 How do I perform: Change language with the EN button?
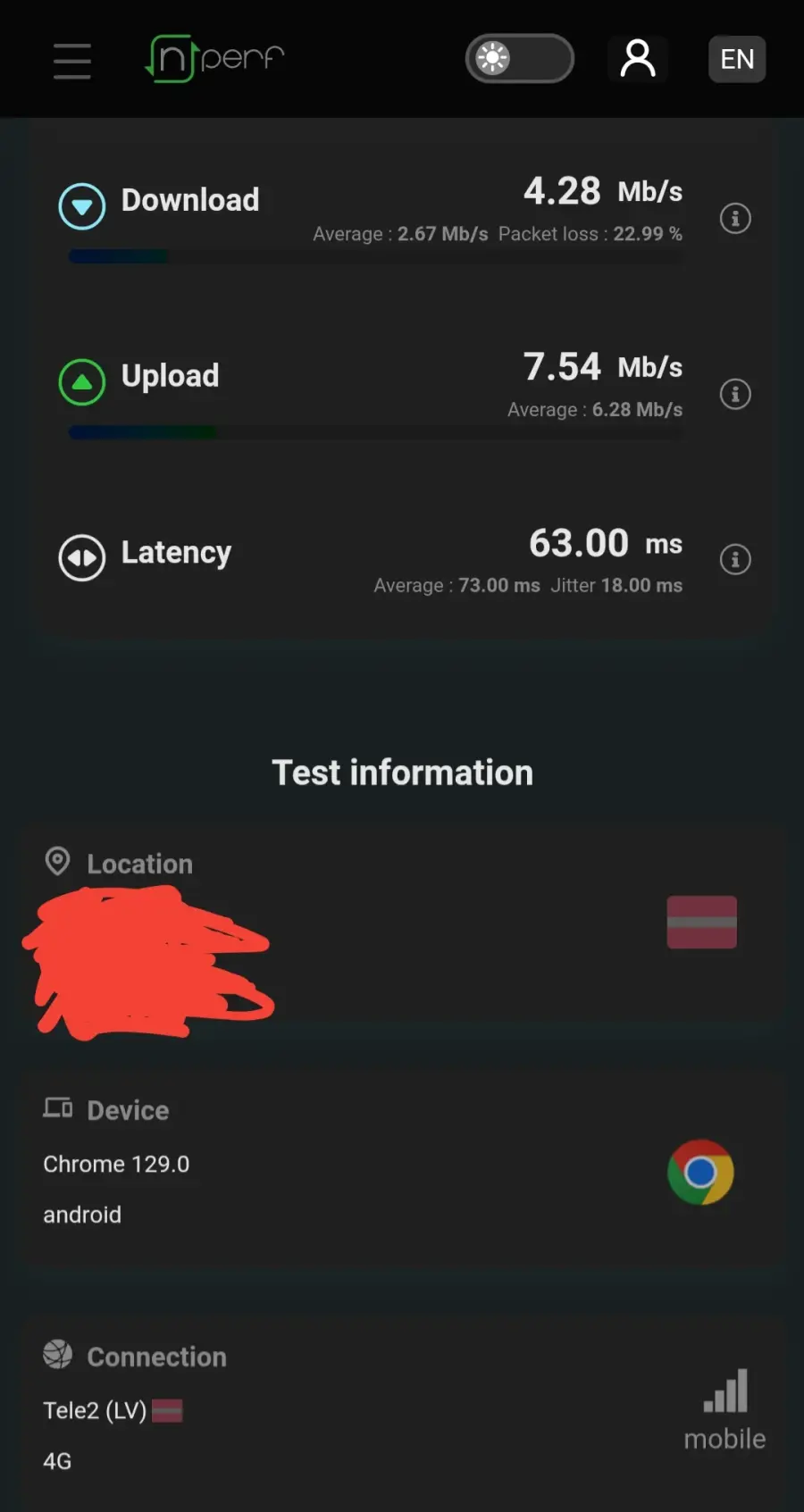[737, 59]
